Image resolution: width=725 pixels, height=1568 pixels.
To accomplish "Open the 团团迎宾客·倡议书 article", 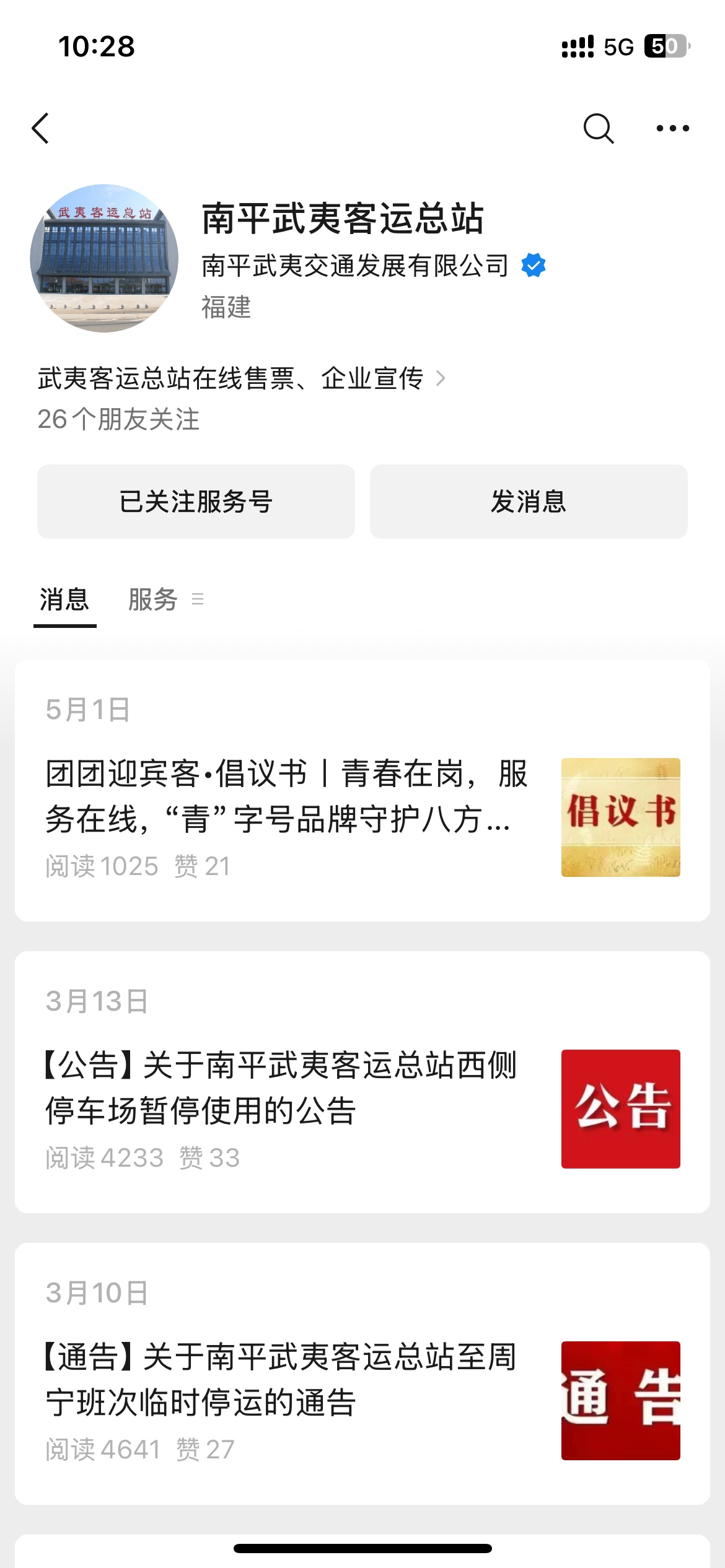I will [287, 797].
